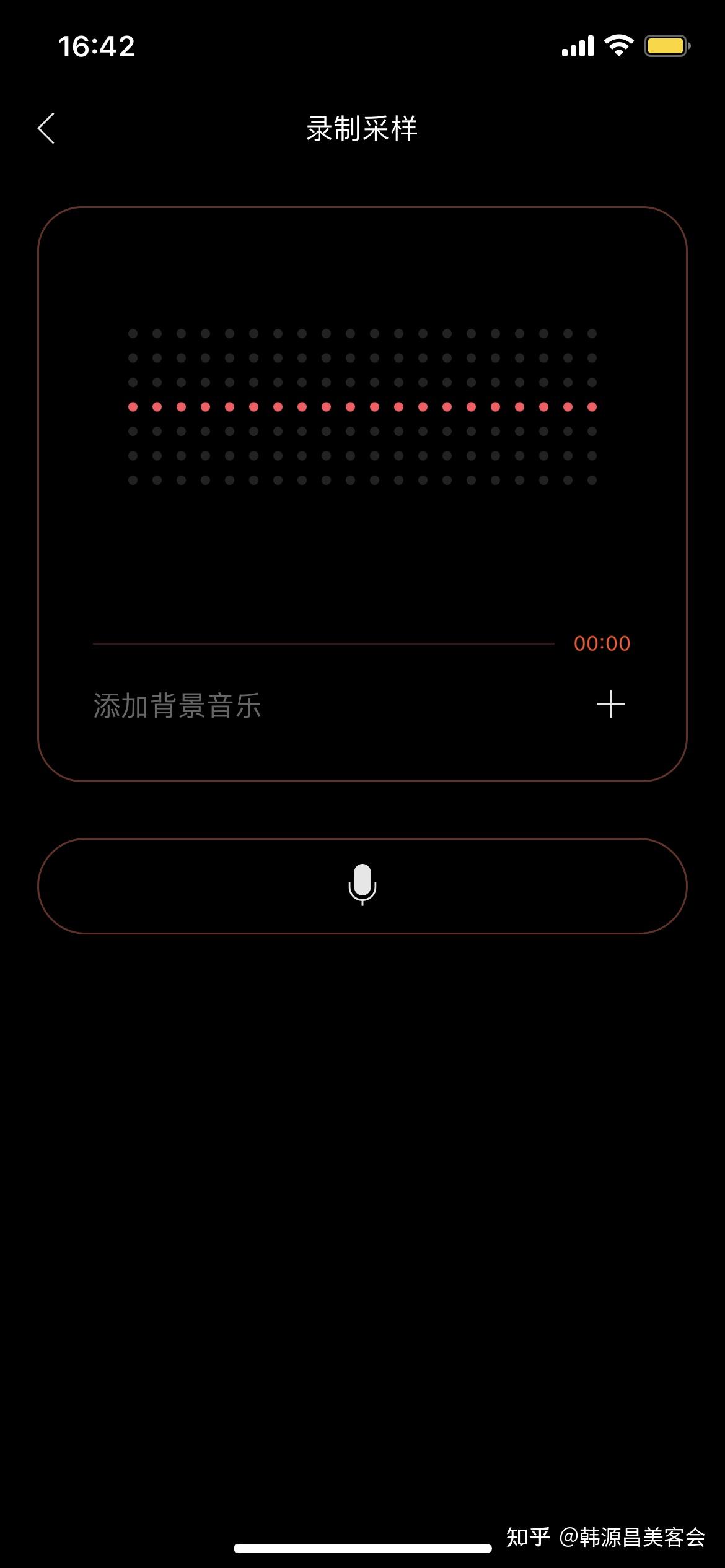Start recording with the microphone button
725x1568 pixels.
(362, 886)
